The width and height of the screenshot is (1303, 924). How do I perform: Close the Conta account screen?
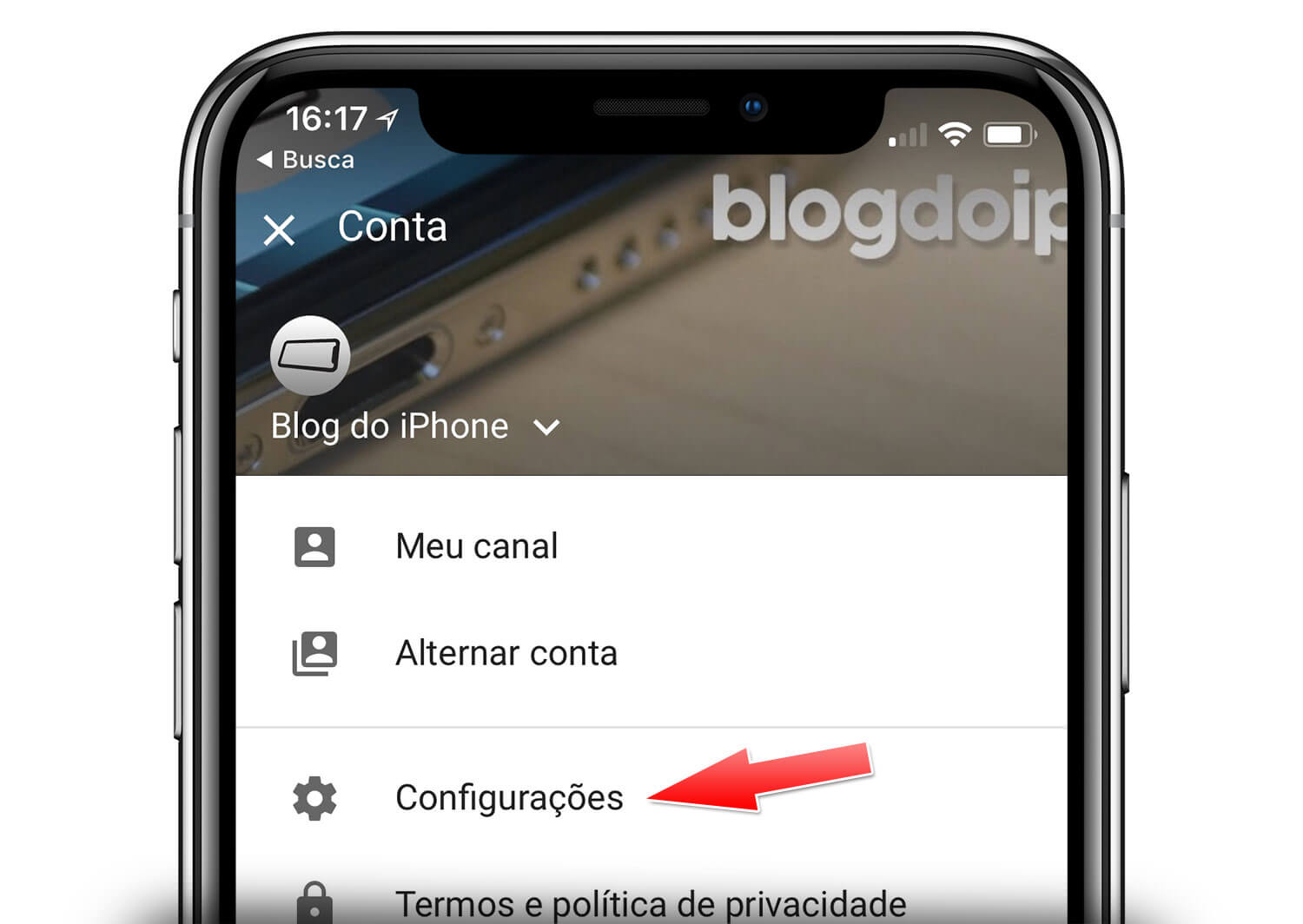pos(279,230)
